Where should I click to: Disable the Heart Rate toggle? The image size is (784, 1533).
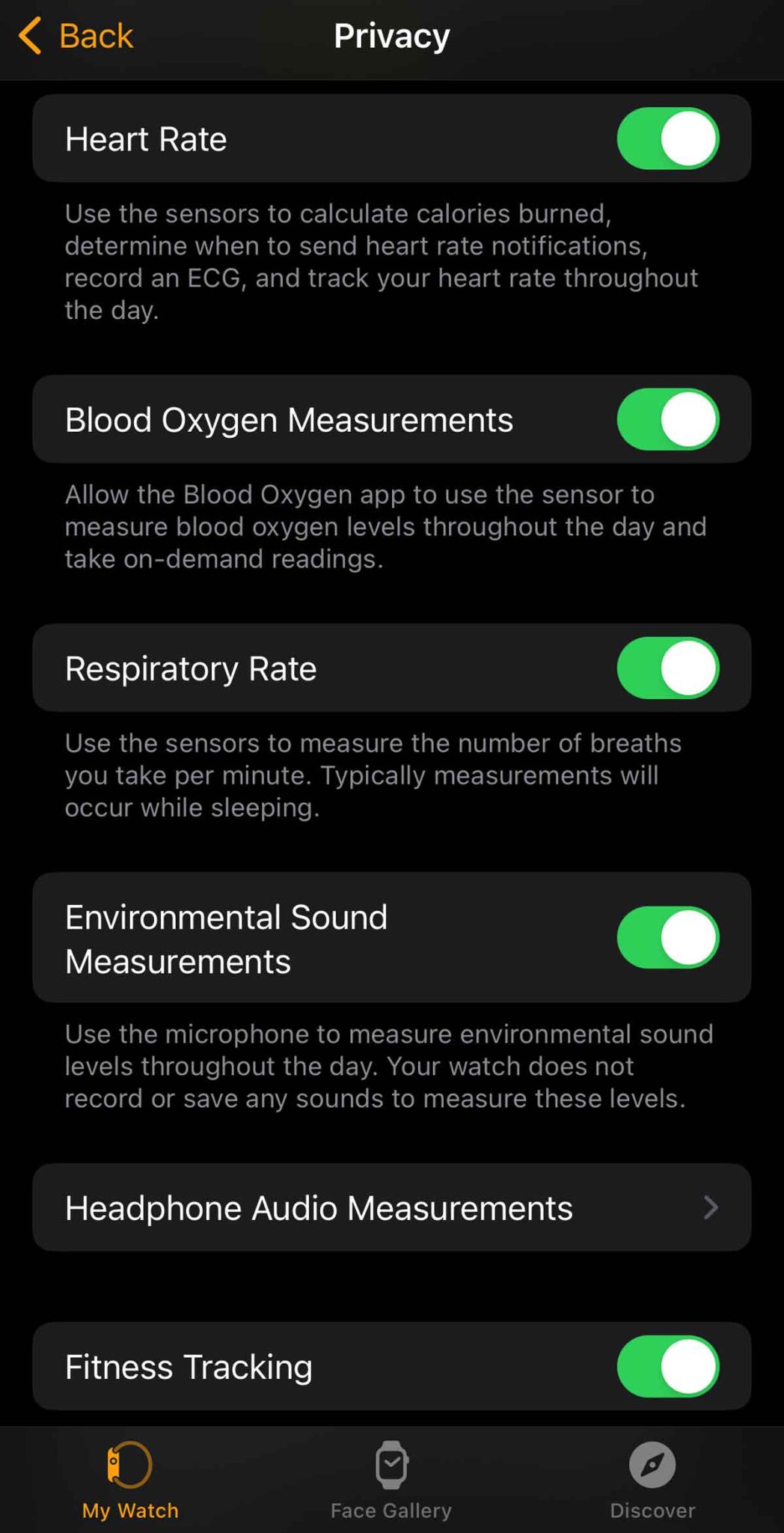[666, 138]
